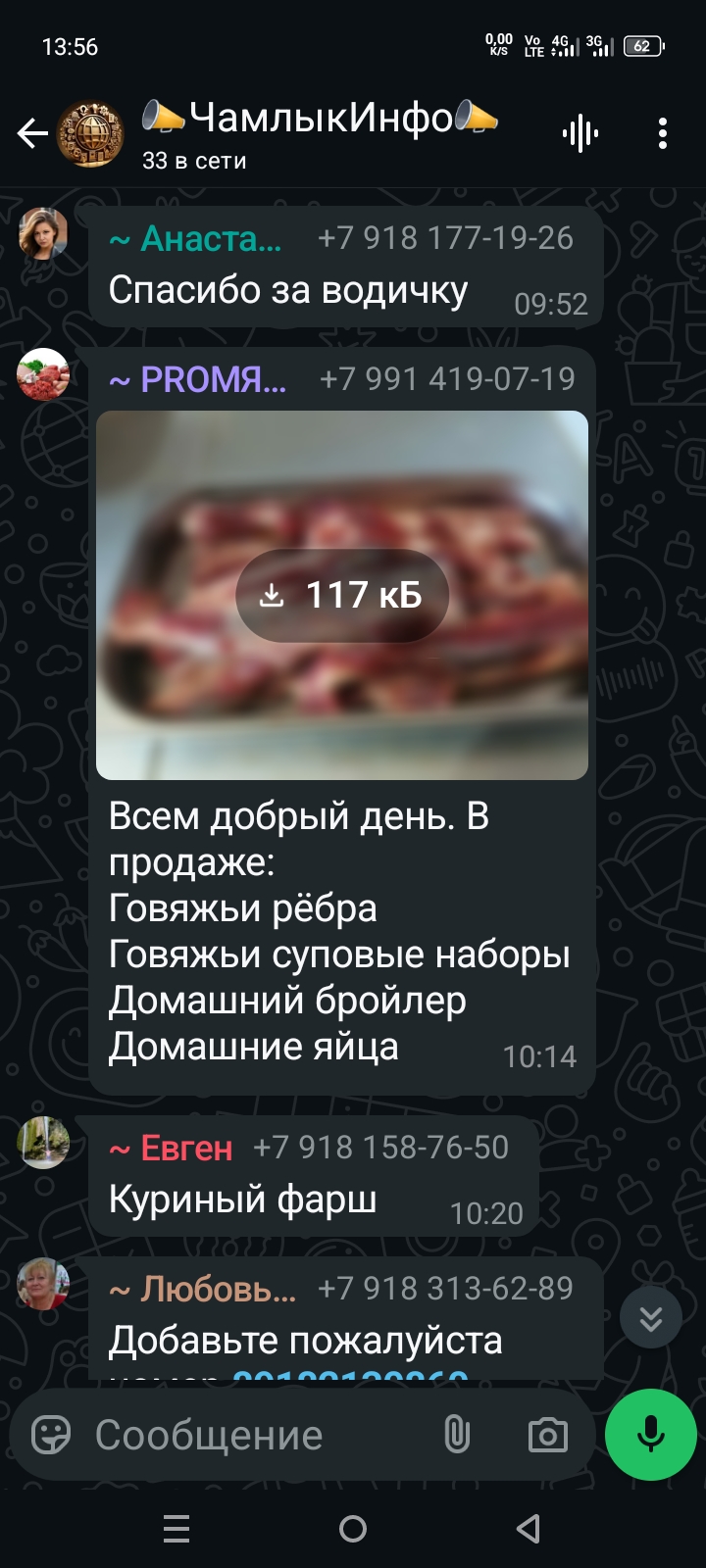Go back from the ЧамлыкИнфо chat
This screenshot has width=706, height=1568.
pos(32,133)
